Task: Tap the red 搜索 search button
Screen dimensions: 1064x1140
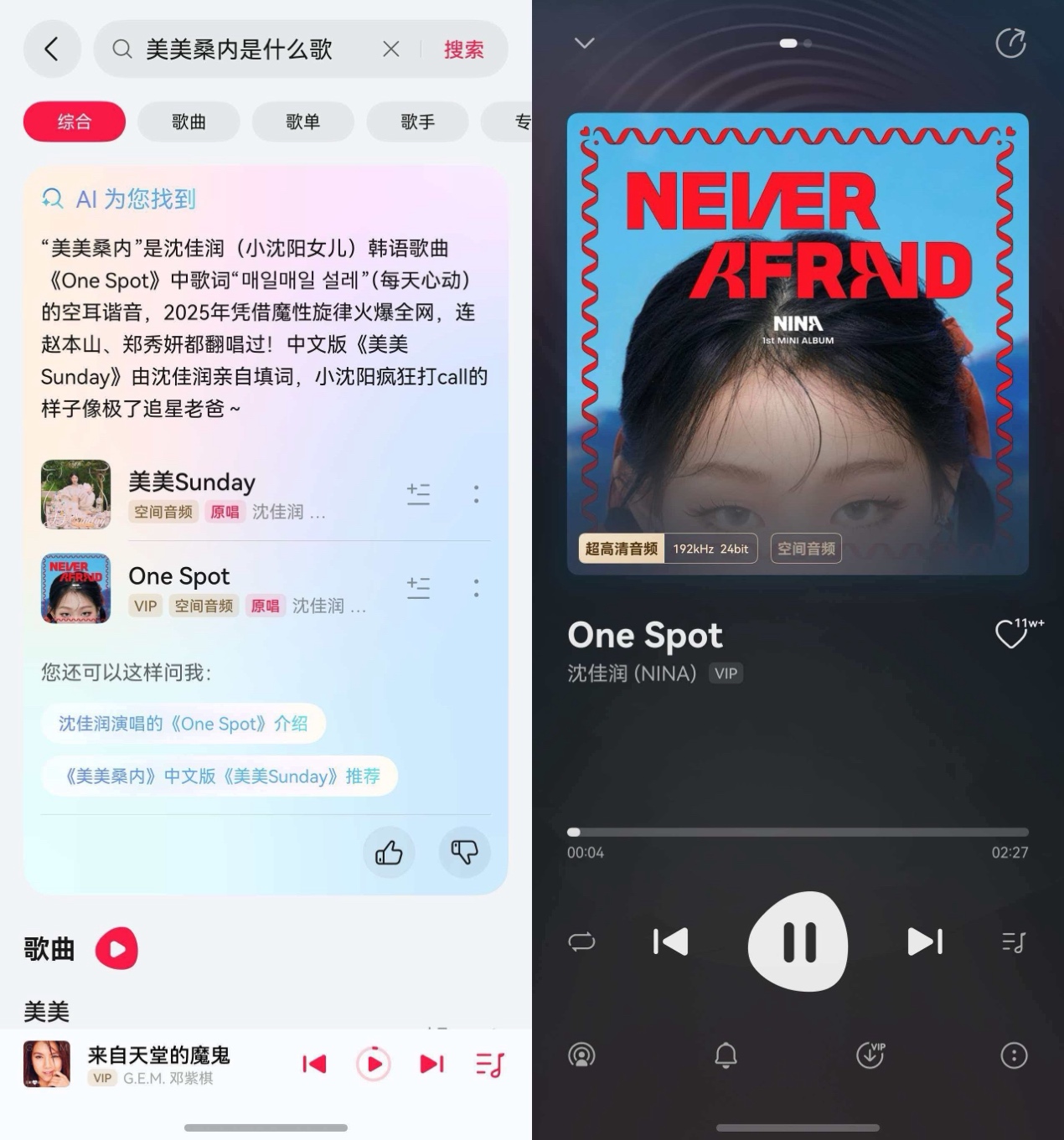Action: [x=463, y=49]
